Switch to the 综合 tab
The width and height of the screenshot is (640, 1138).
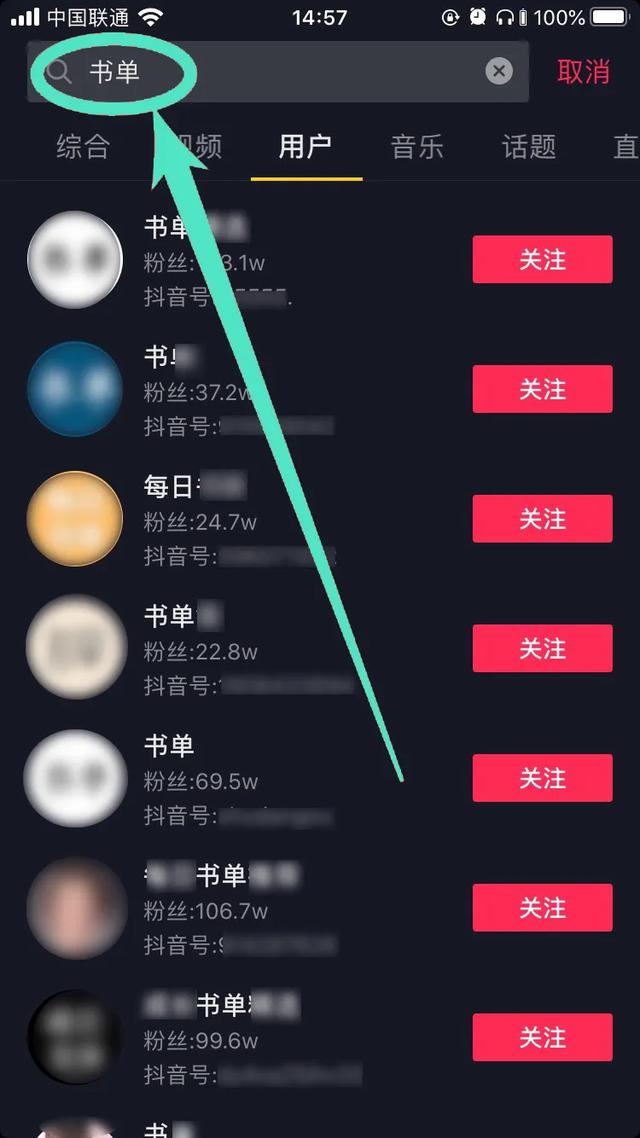pos(83,147)
